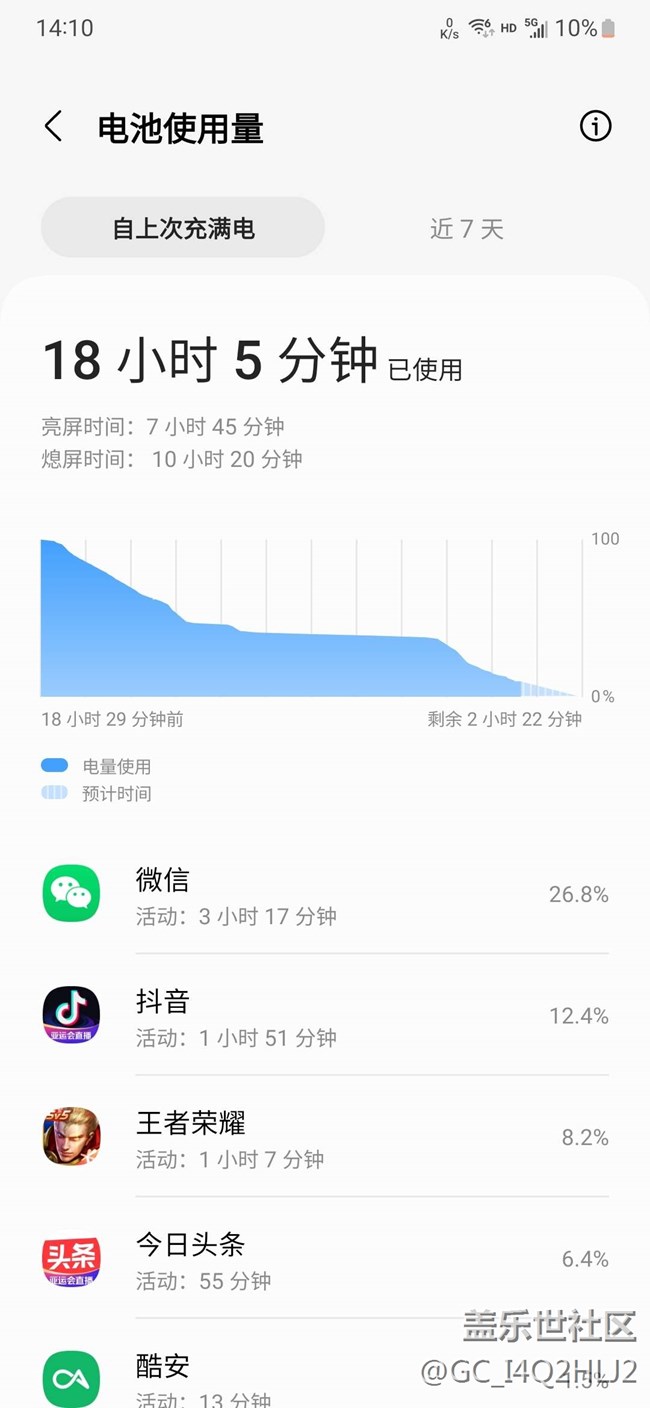The height and width of the screenshot is (1408, 650).
Task: Open 微信 battery usage details
Action: point(325,894)
